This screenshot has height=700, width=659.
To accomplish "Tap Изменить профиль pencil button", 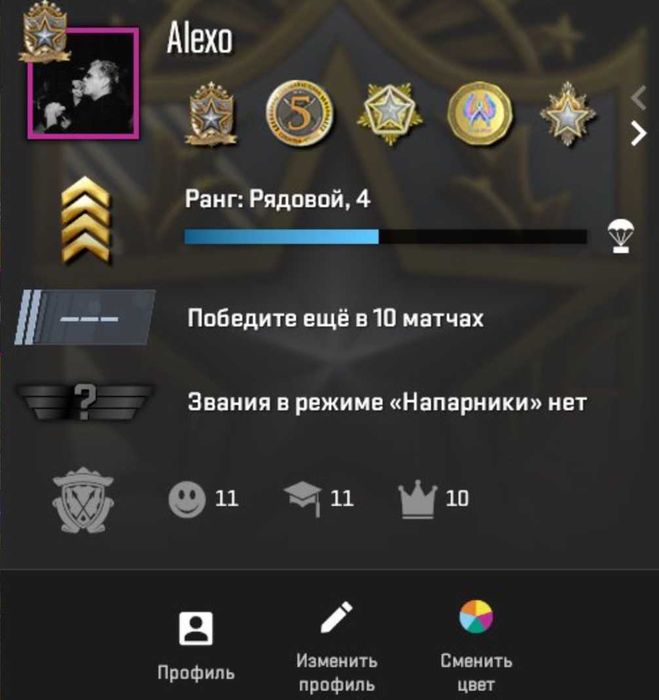I will [336, 645].
